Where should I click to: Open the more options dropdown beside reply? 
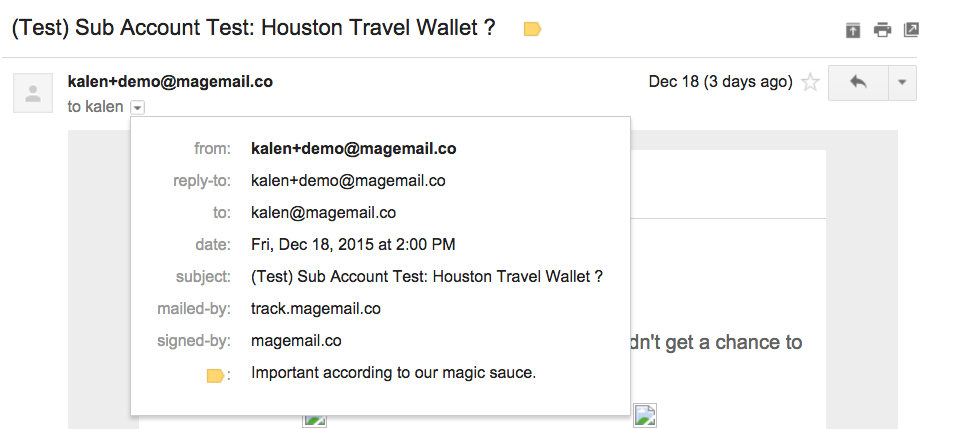[x=901, y=83]
